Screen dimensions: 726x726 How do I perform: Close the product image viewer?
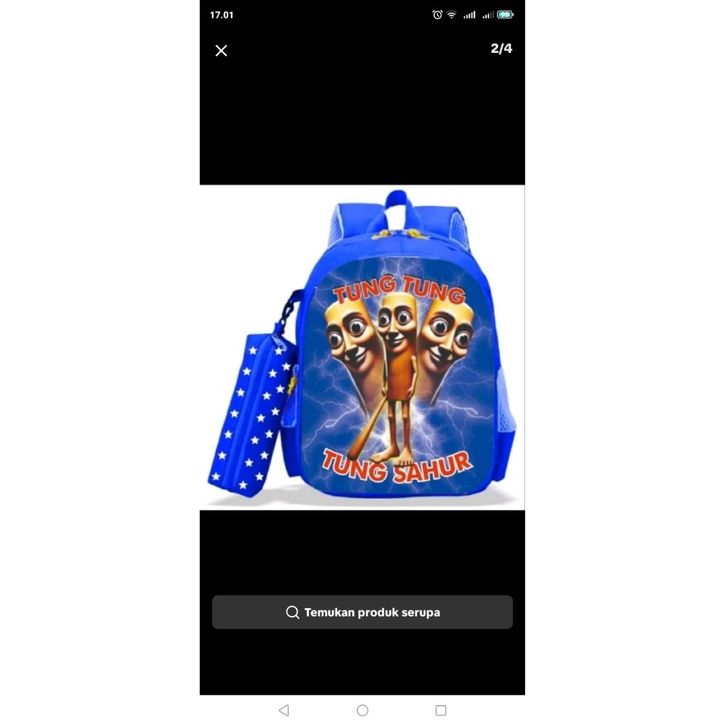pyautogui.click(x=221, y=51)
